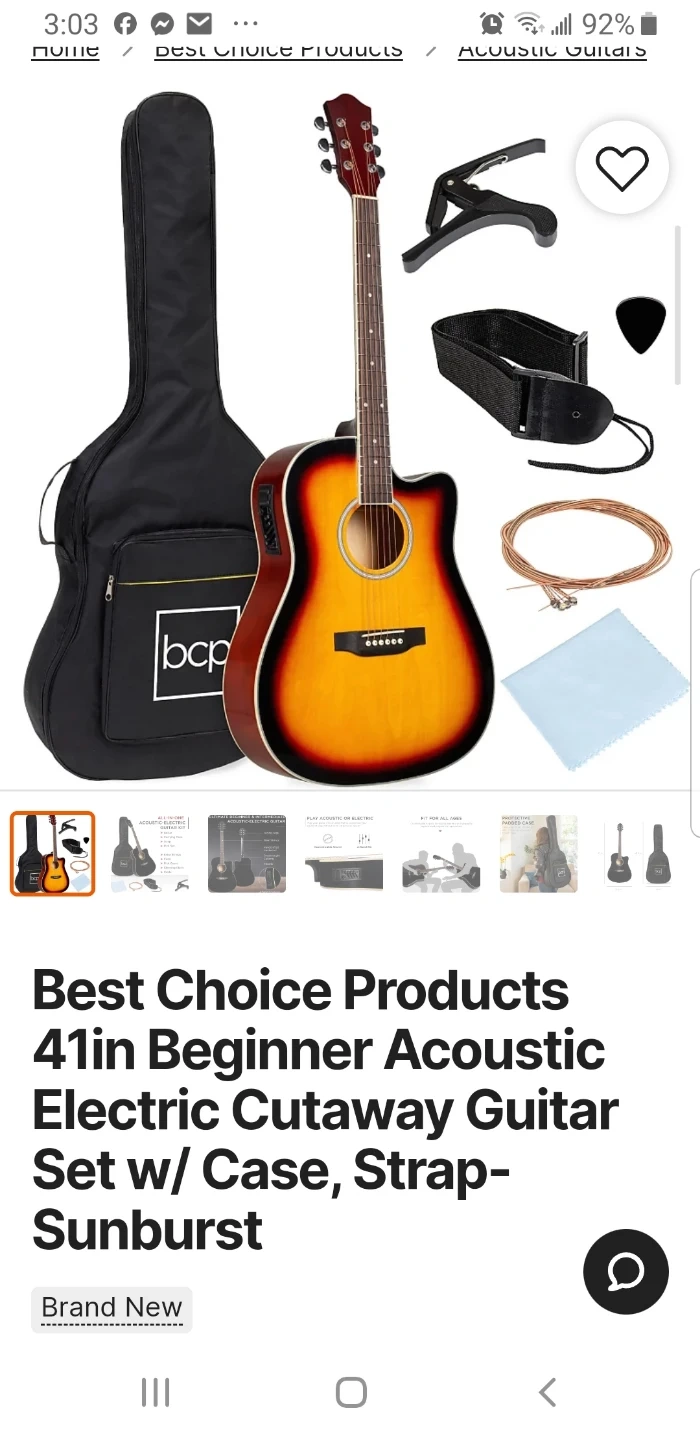
Task: Go to Acoustic Guitars breadcrumb category
Action: [x=552, y=50]
